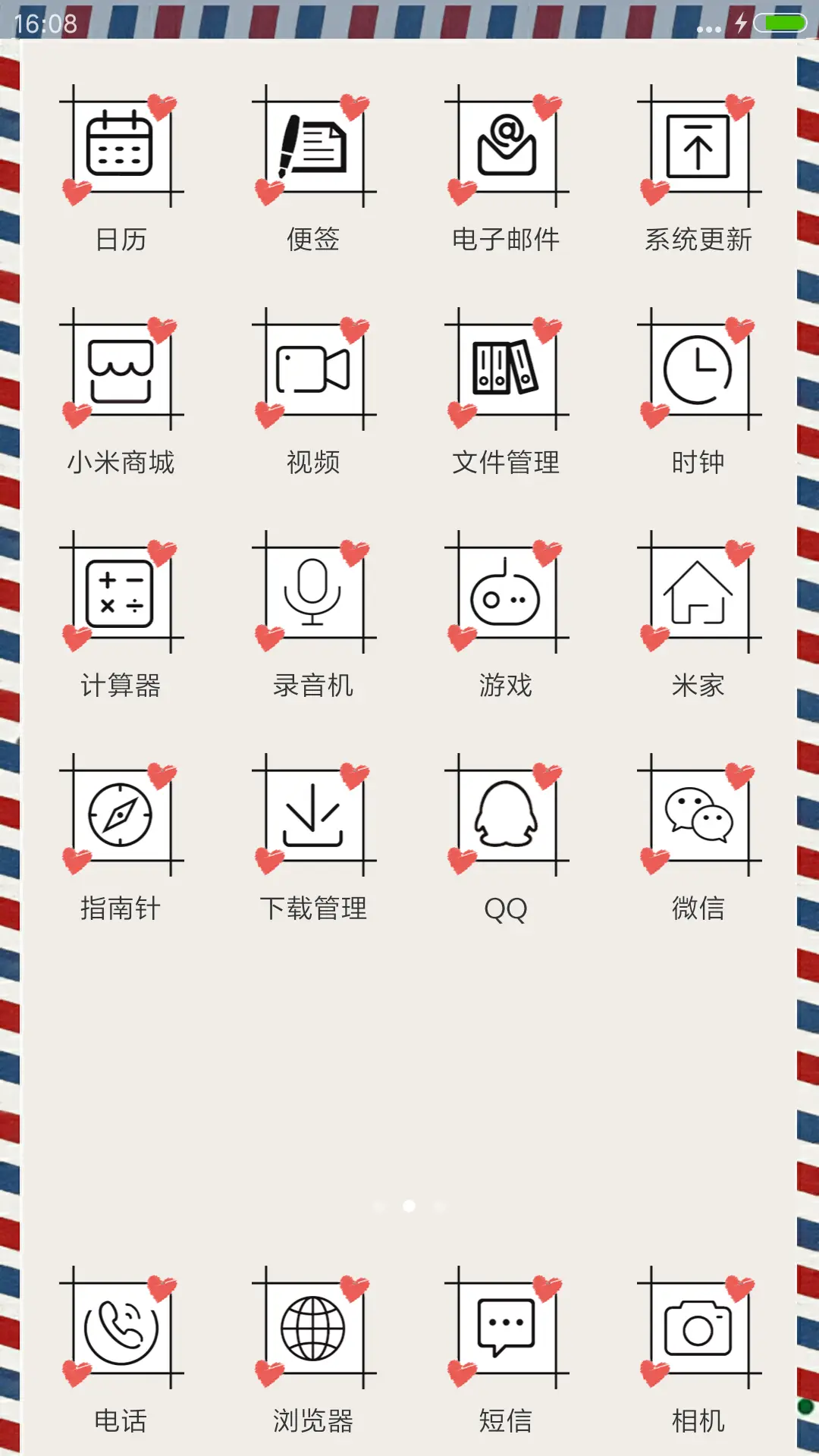Launch 录音机 voice recorder

pos(314,592)
